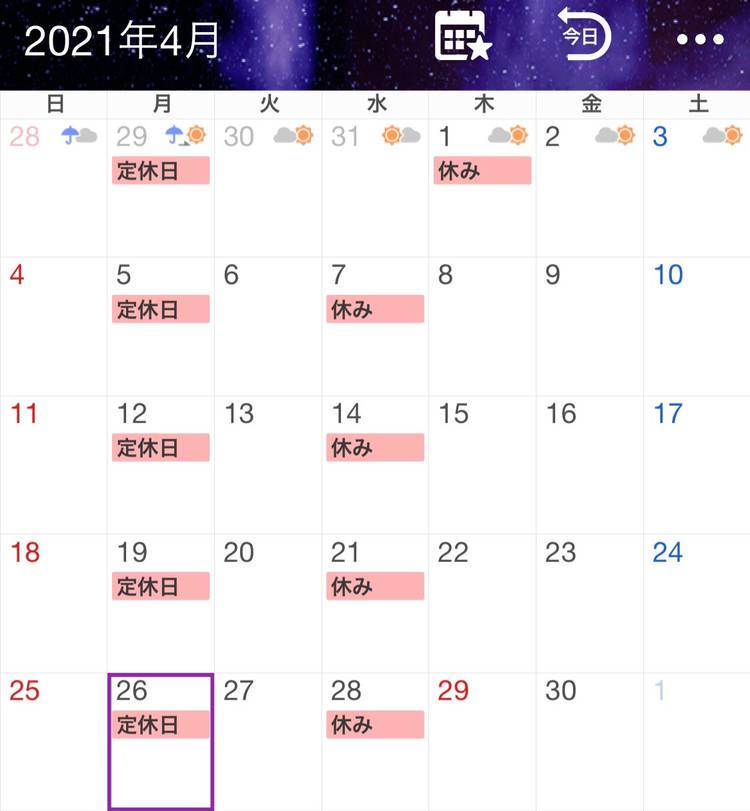Tap the 2021年4月 month title
The height and width of the screenshot is (811, 750).
click(122, 41)
